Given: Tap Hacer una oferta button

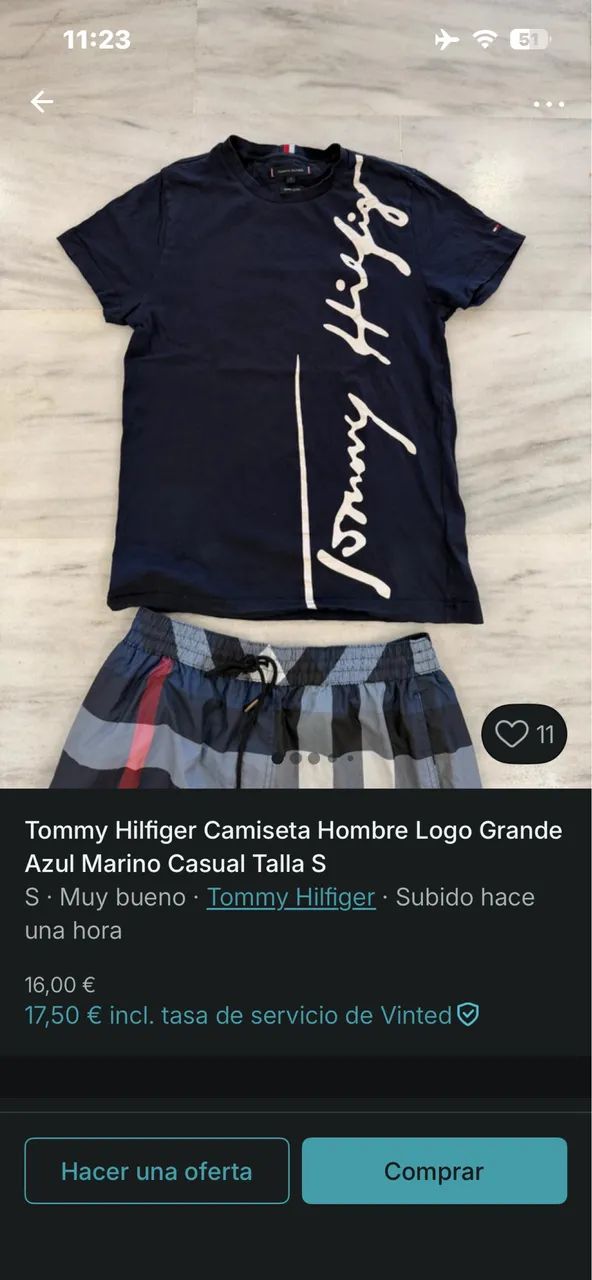Looking at the screenshot, I should pyautogui.click(x=157, y=1171).
